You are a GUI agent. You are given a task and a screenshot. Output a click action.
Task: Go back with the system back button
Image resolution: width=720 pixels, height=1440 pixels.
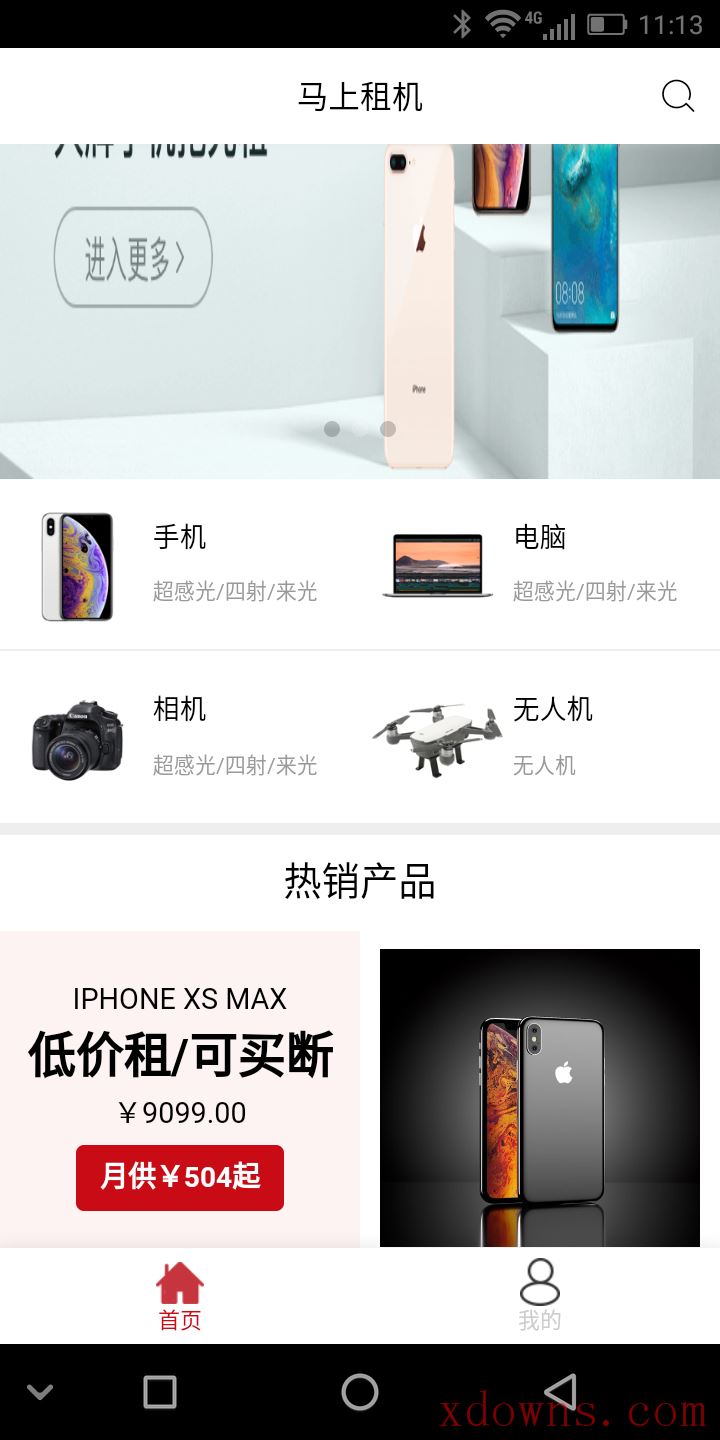[560, 1391]
